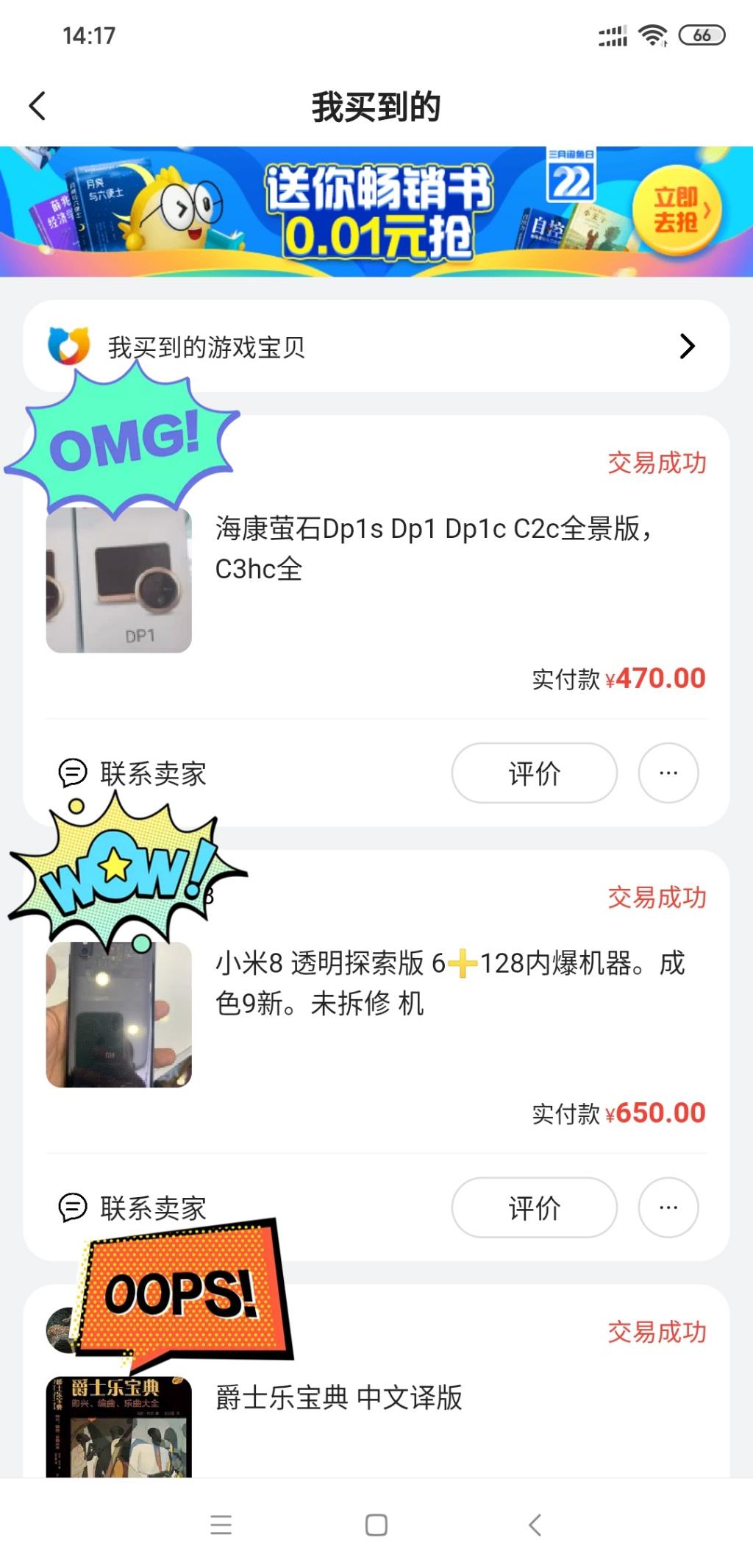Screen dimensions: 753x1568
Task: Open more options for the 海康萤石 order
Action: (668, 773)
